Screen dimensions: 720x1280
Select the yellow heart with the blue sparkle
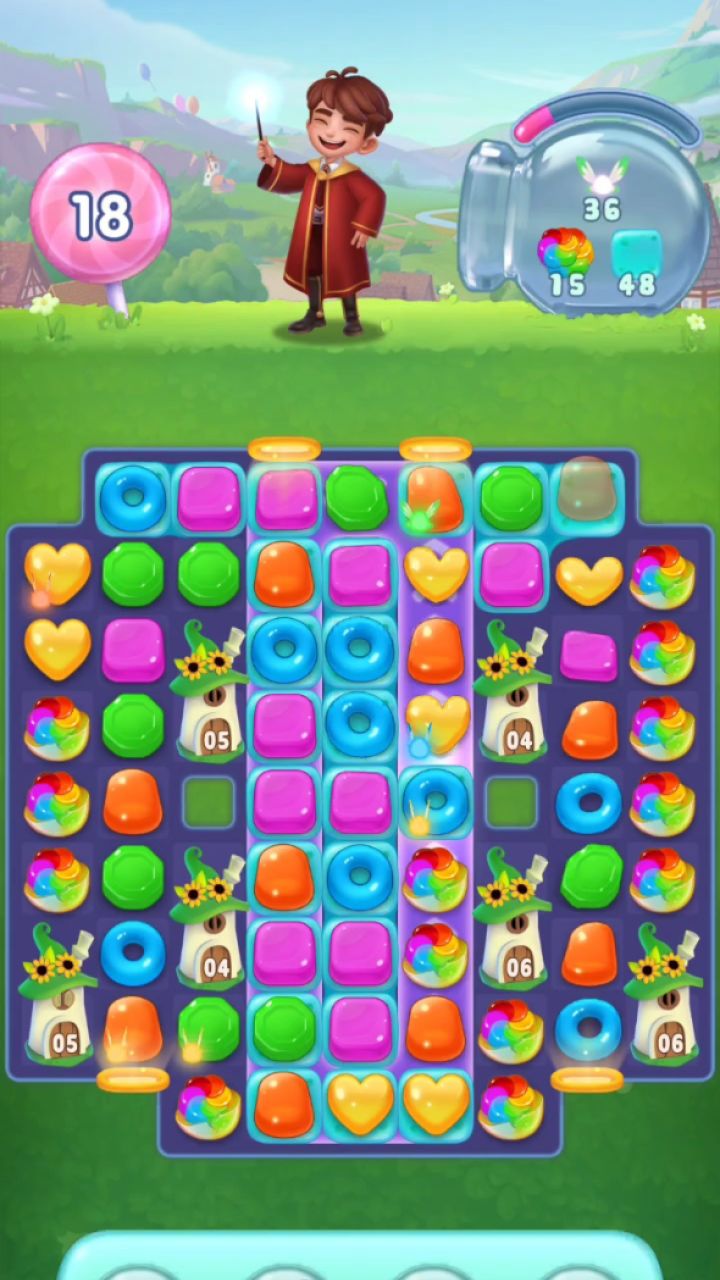click(x=436, y=724)
